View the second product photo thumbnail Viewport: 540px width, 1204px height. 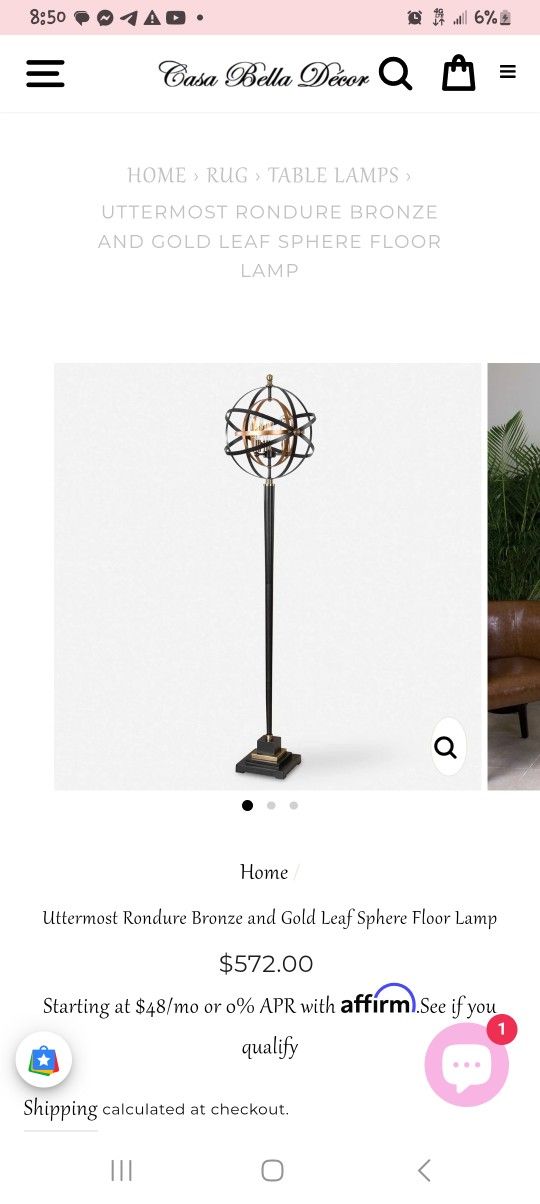[514, 576]
